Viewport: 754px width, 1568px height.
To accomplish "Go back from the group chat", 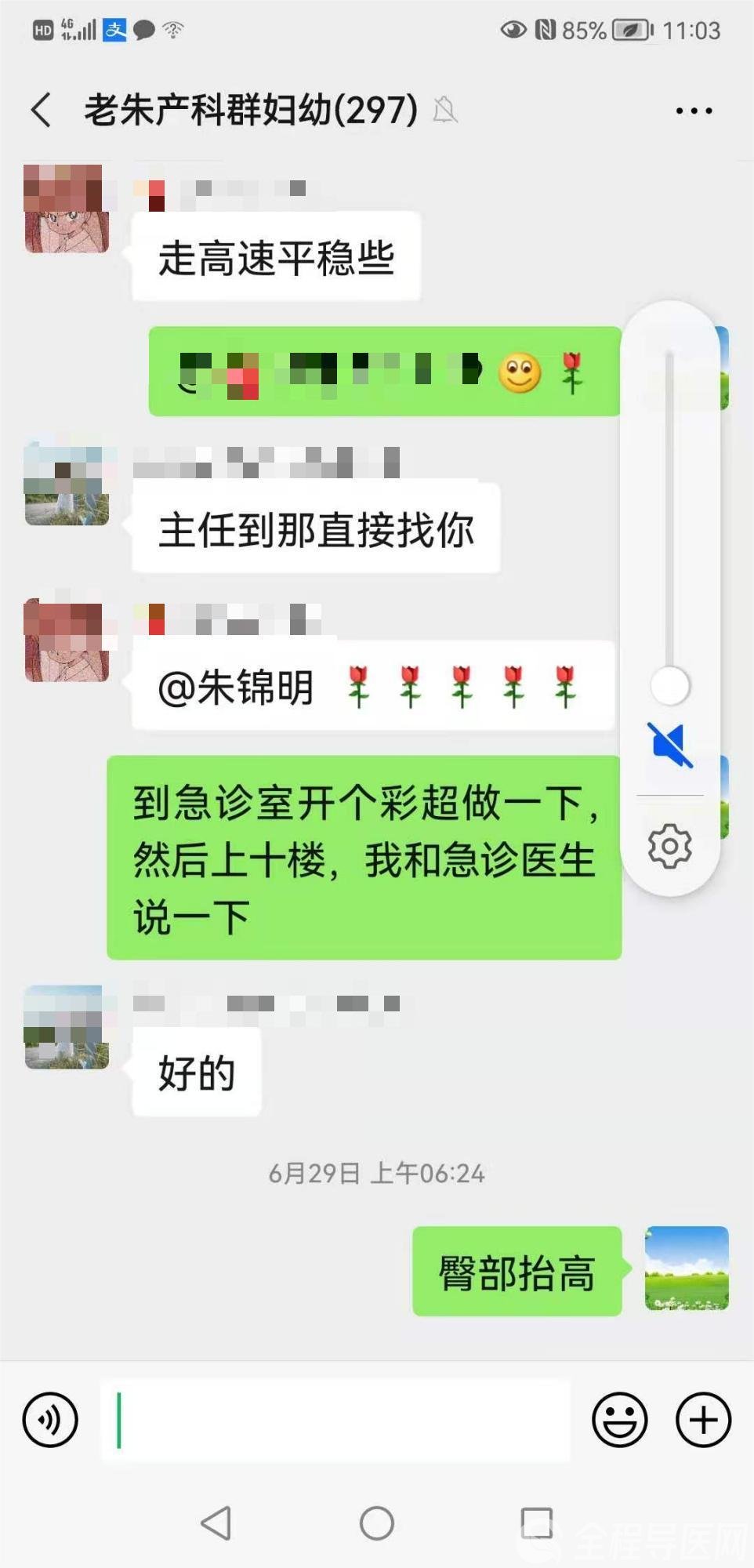I will pyautogui.click(x=42, y=110).
